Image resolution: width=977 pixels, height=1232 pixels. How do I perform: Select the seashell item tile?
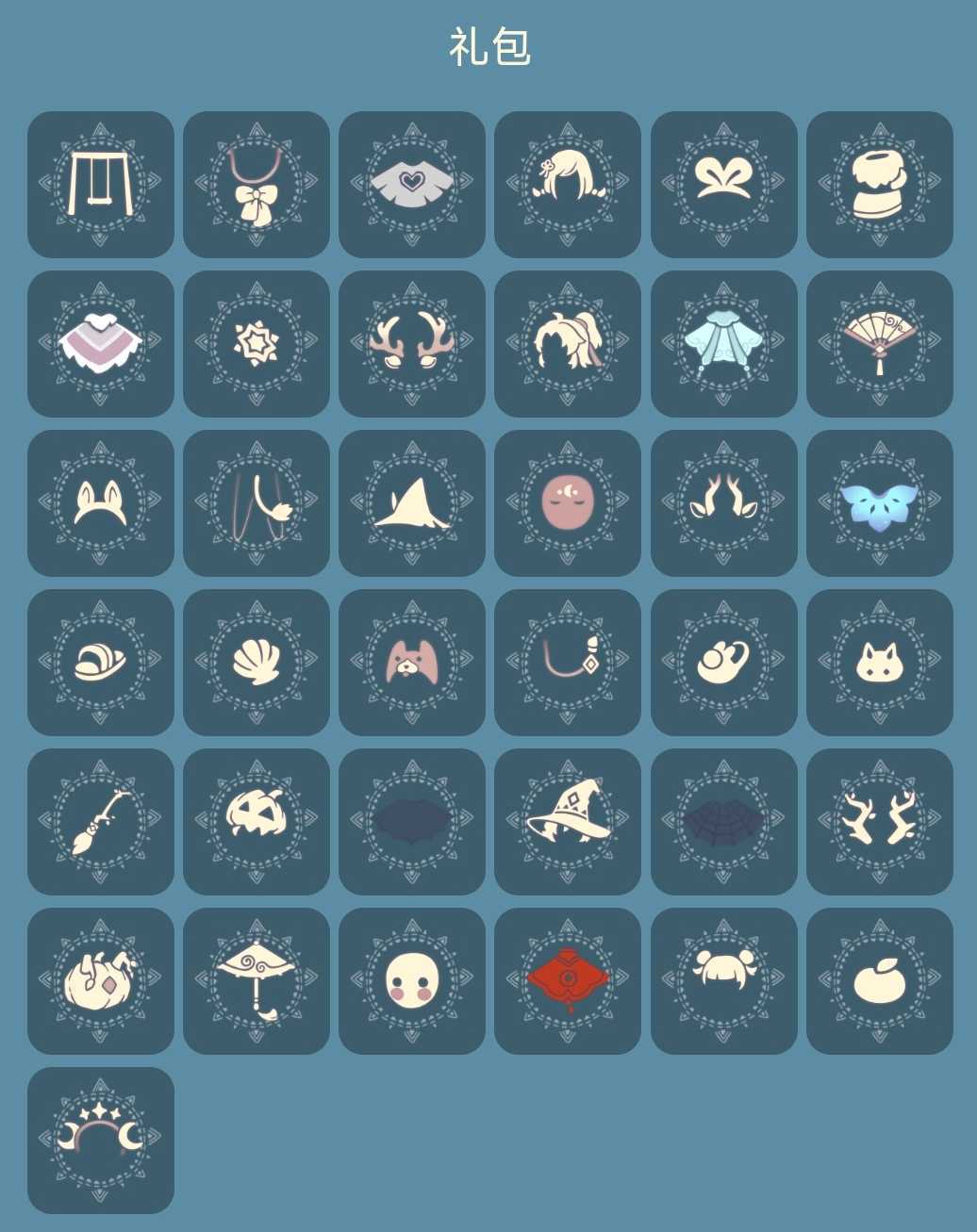tap(257, 662)
